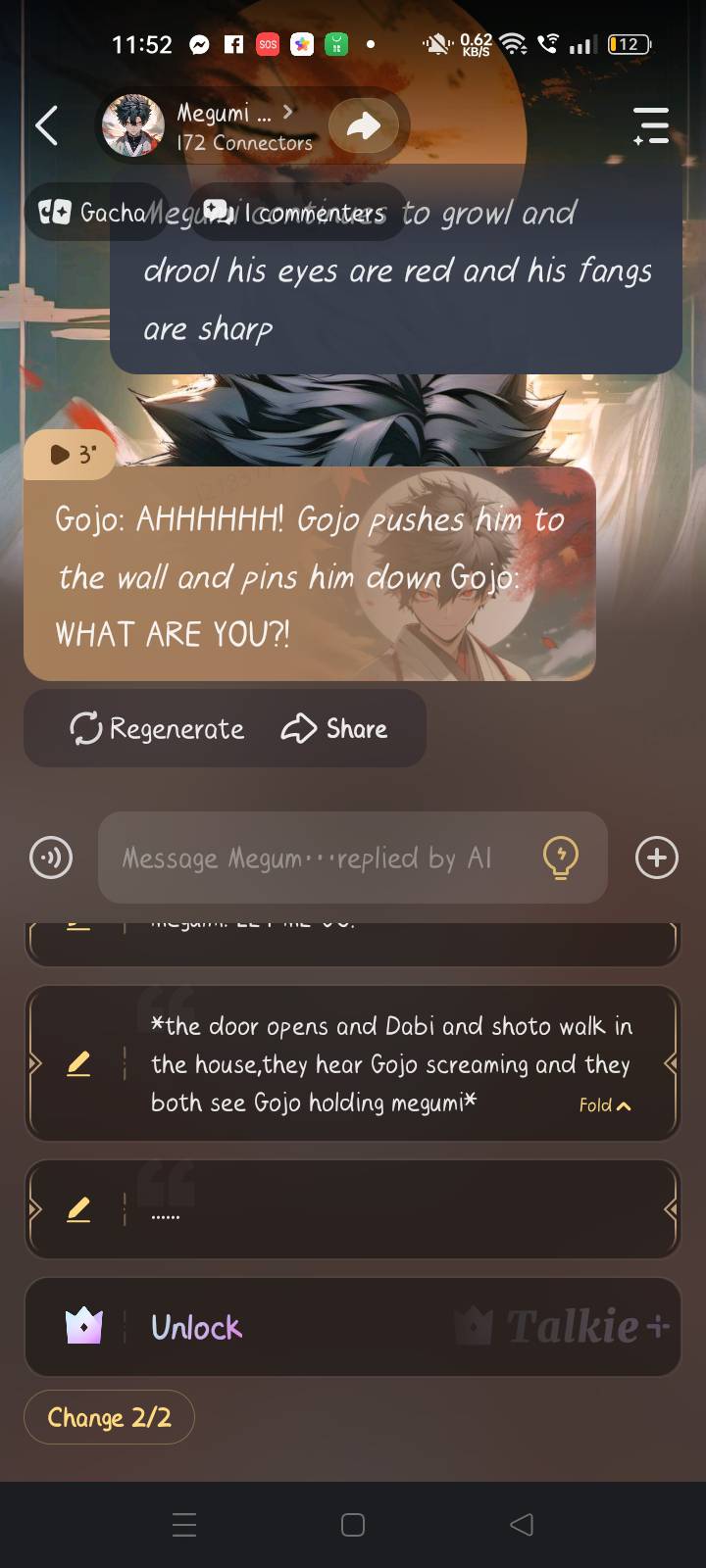The image size is (706, 1568).
Task: Open the top-right menu icon
Action: click(x=651, y=126)
